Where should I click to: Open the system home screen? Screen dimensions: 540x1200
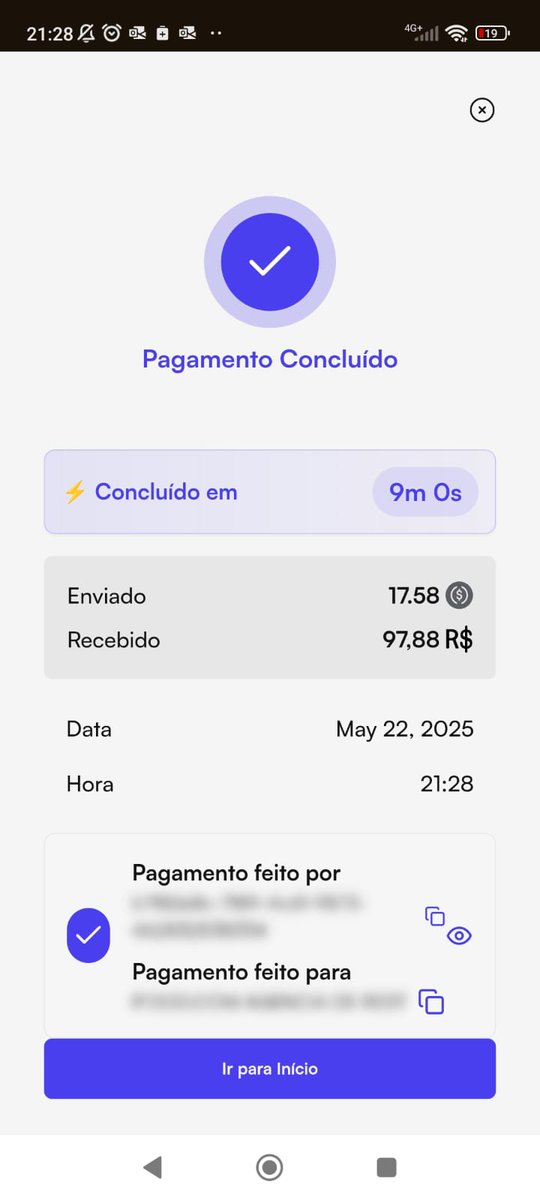[x=269, y=1166]
